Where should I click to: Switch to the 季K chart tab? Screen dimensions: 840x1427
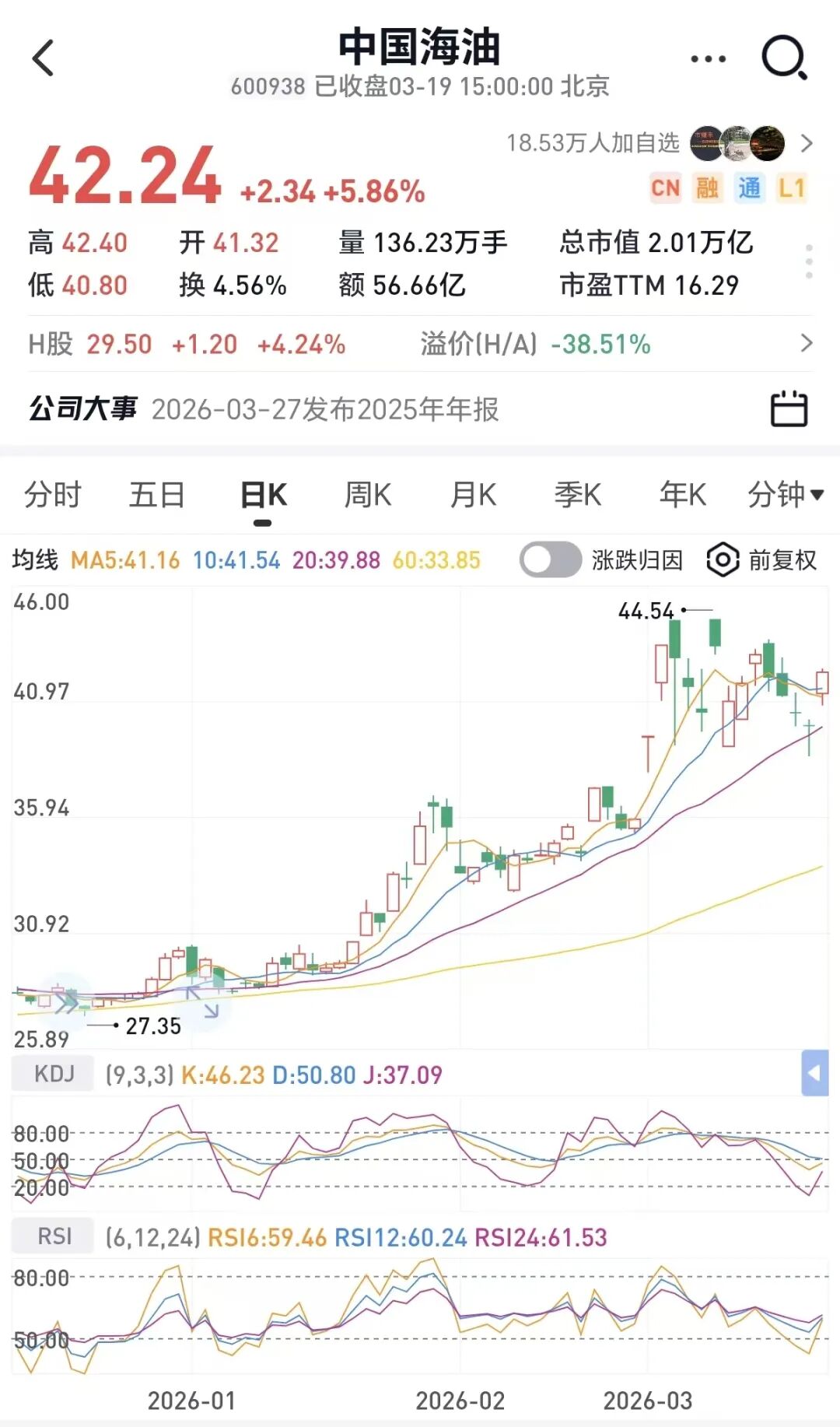pos(577,495)
